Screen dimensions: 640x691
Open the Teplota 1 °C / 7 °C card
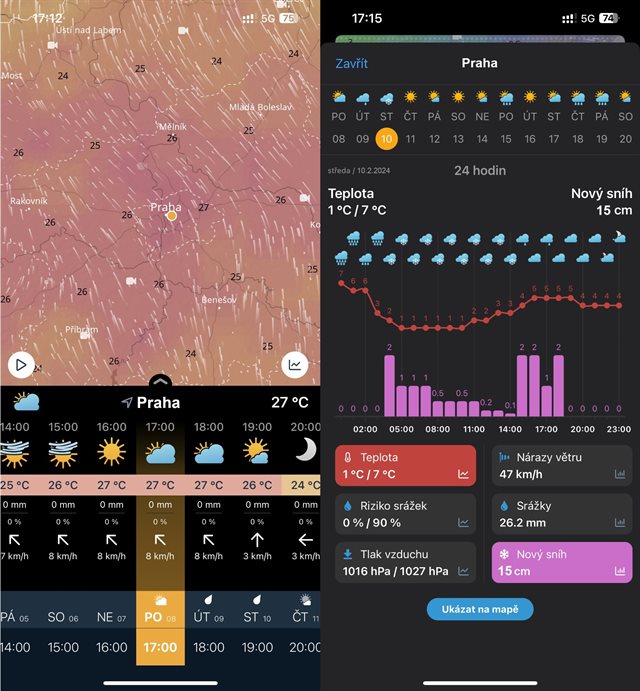(x=406, y=465)
